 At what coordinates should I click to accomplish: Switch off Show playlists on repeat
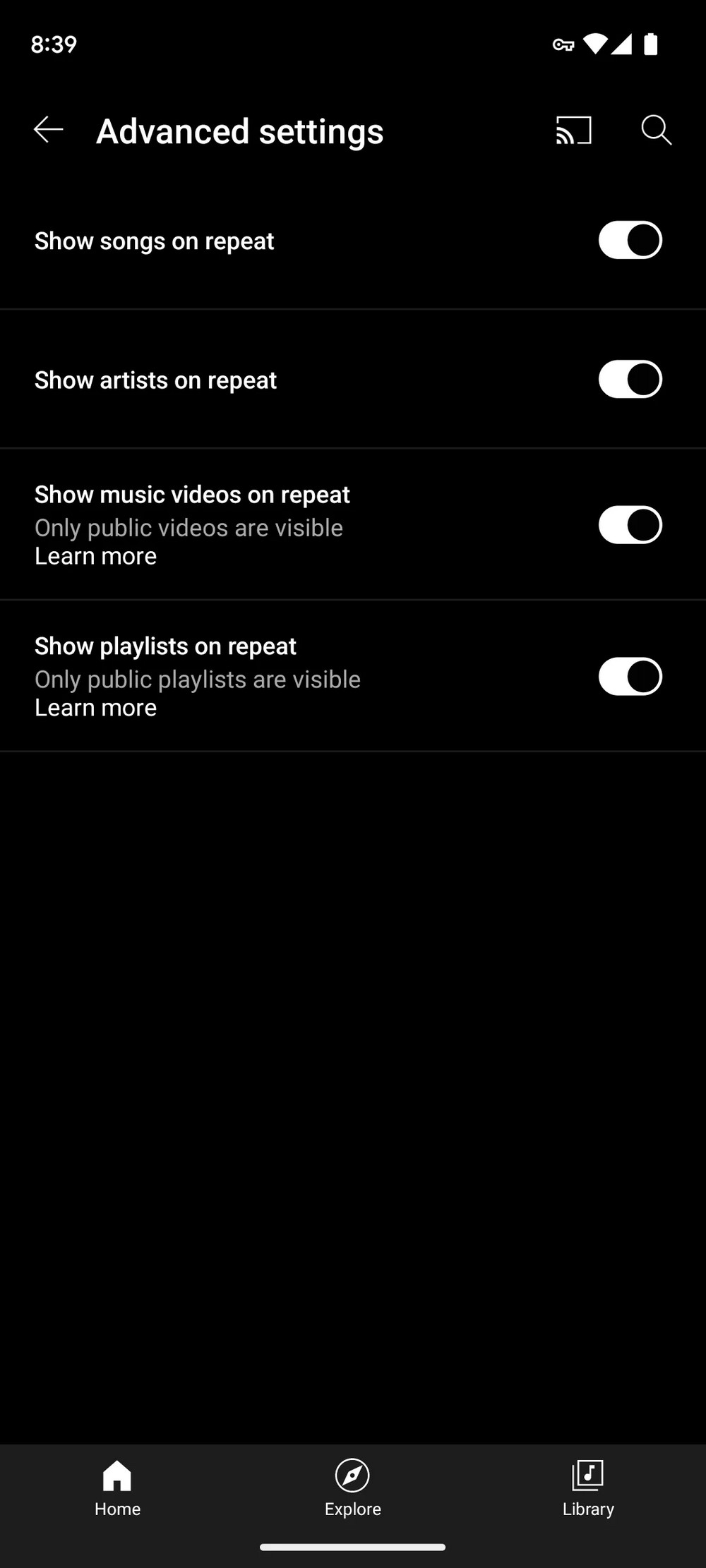pos(630,677)
